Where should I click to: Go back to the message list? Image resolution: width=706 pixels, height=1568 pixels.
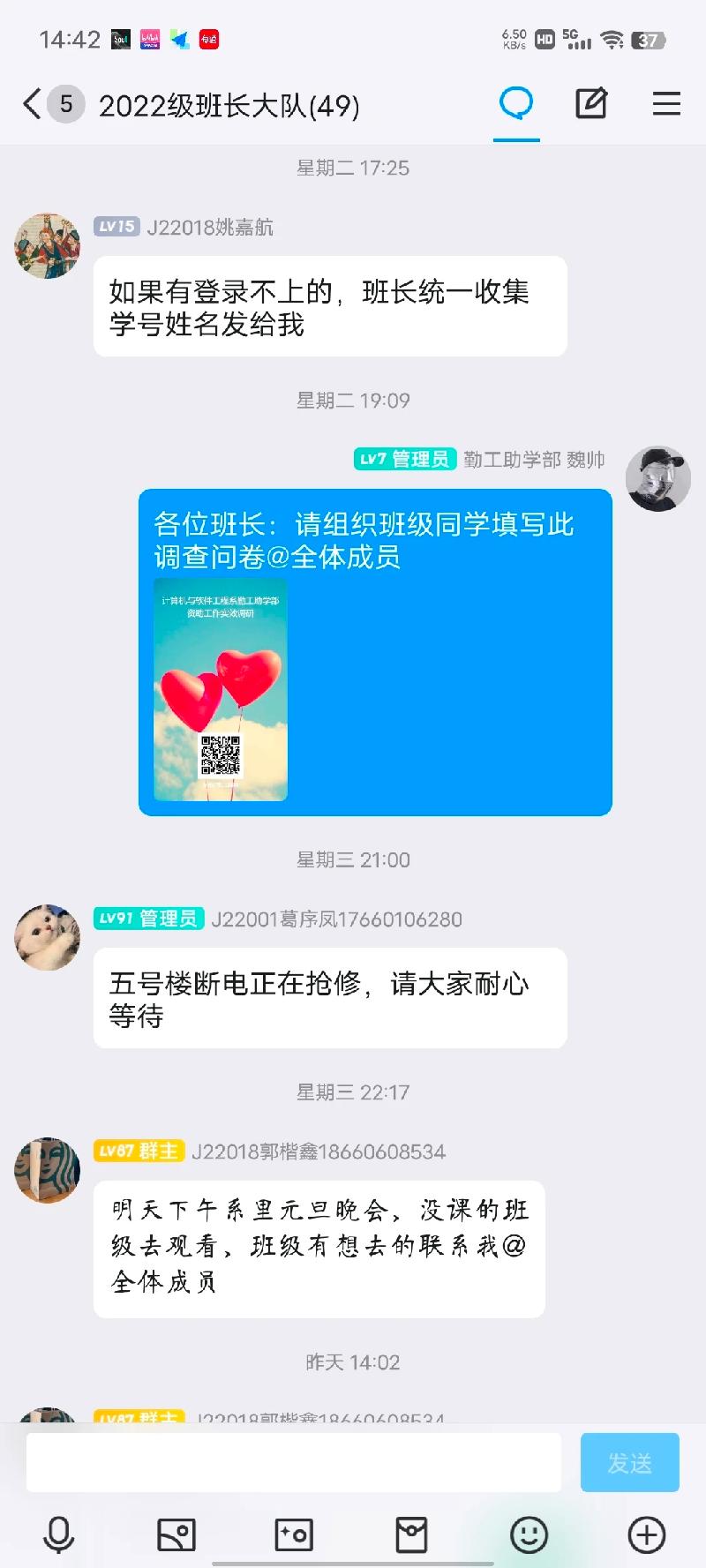[32, 104]
